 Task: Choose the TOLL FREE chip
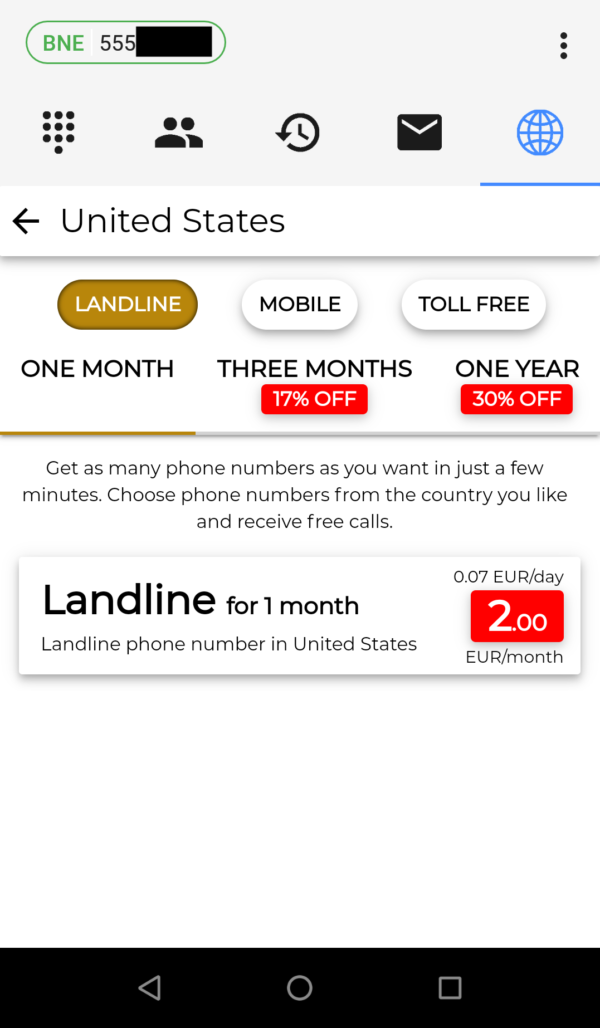coord(473,304)
